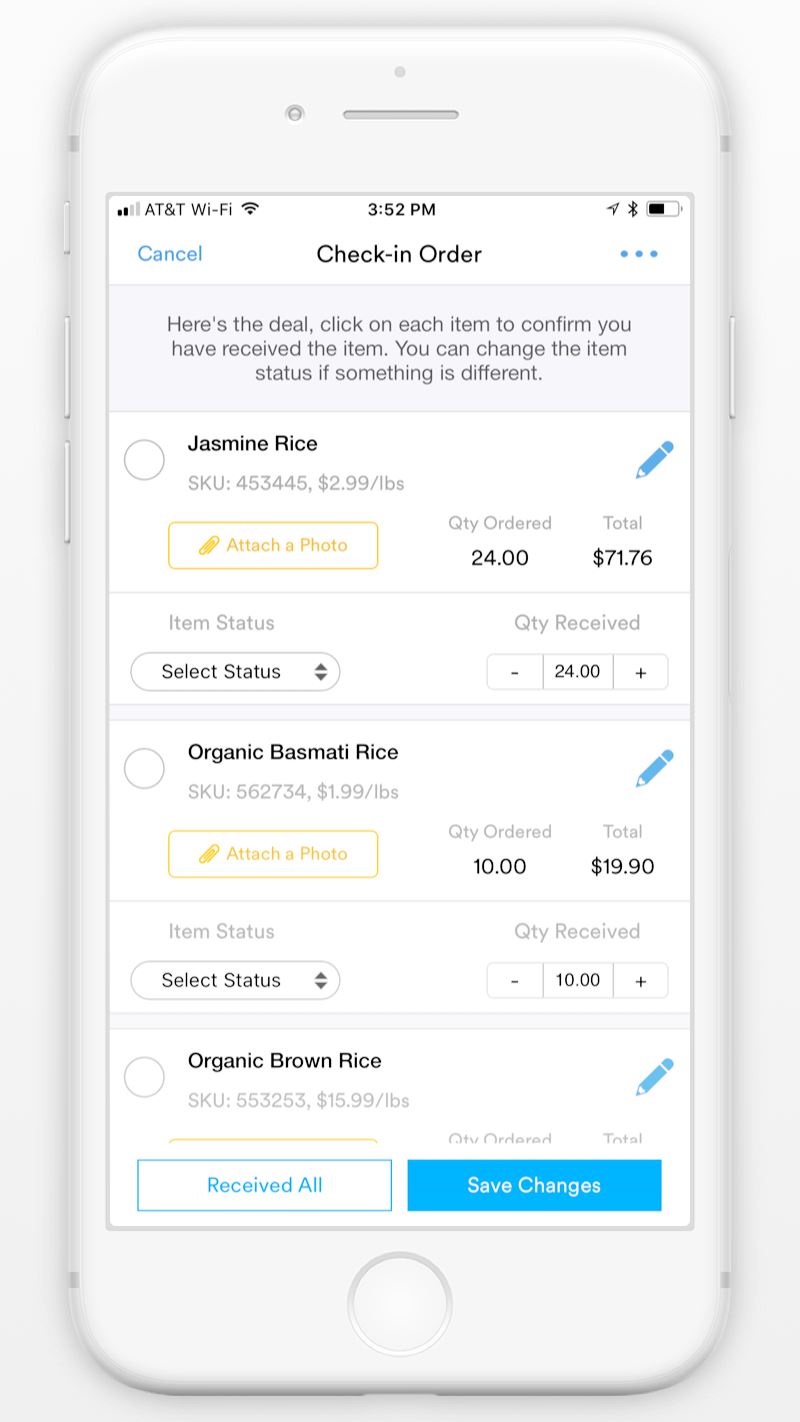Cancel the order check-in
Viewport: 800px width, 1422px height.
(170, 254)
